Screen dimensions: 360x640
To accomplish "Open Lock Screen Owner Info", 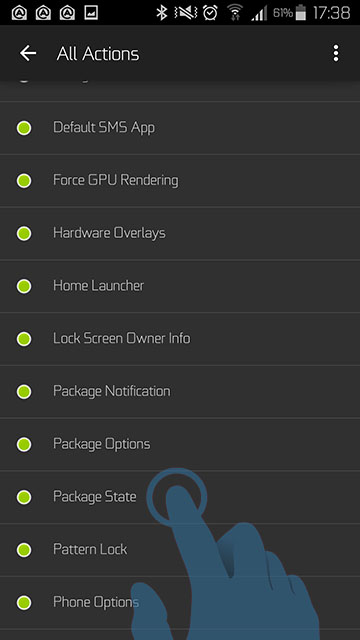I will click(x=180, y=339).
